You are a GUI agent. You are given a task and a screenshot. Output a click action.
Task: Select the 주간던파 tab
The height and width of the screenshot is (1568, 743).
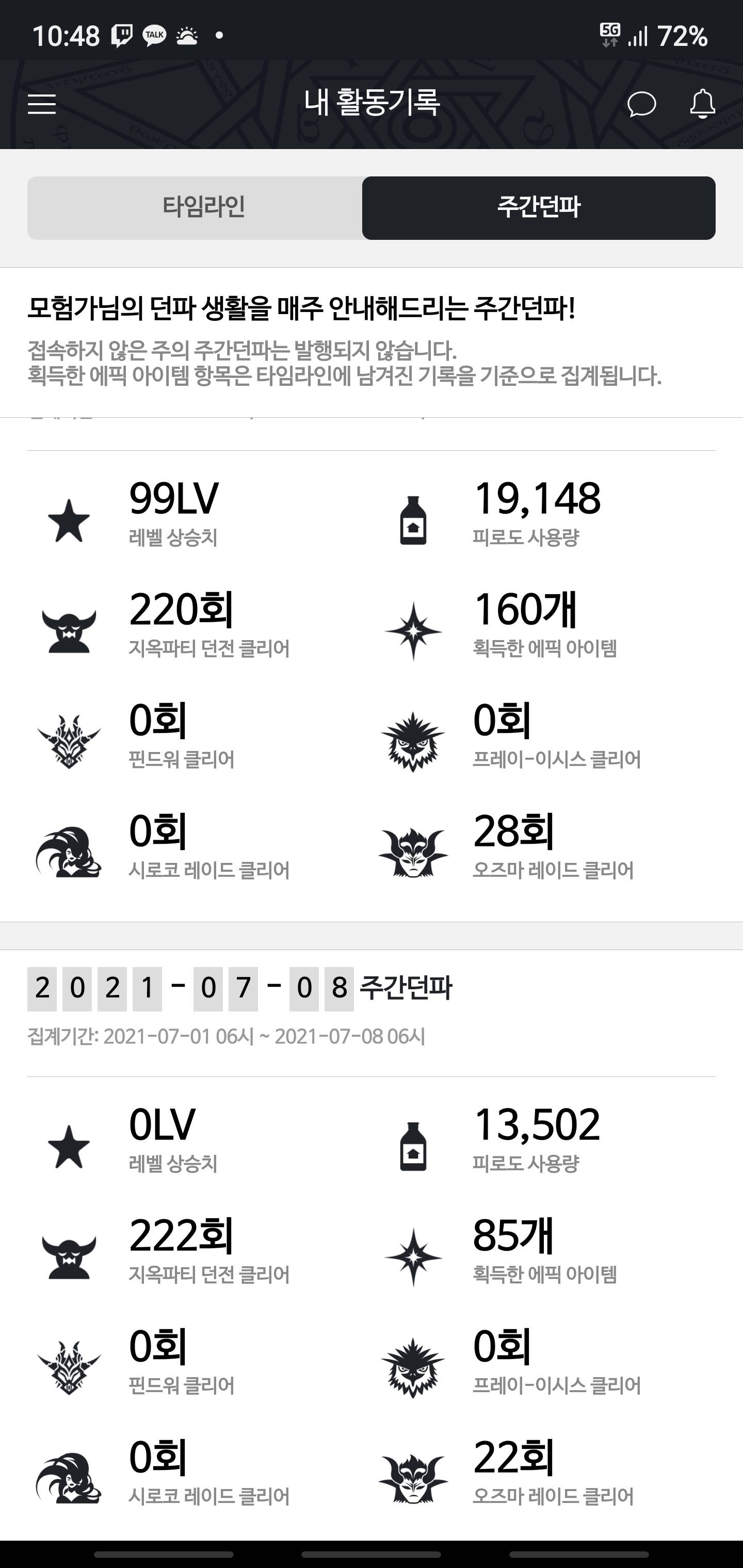[x=538, y=207]
